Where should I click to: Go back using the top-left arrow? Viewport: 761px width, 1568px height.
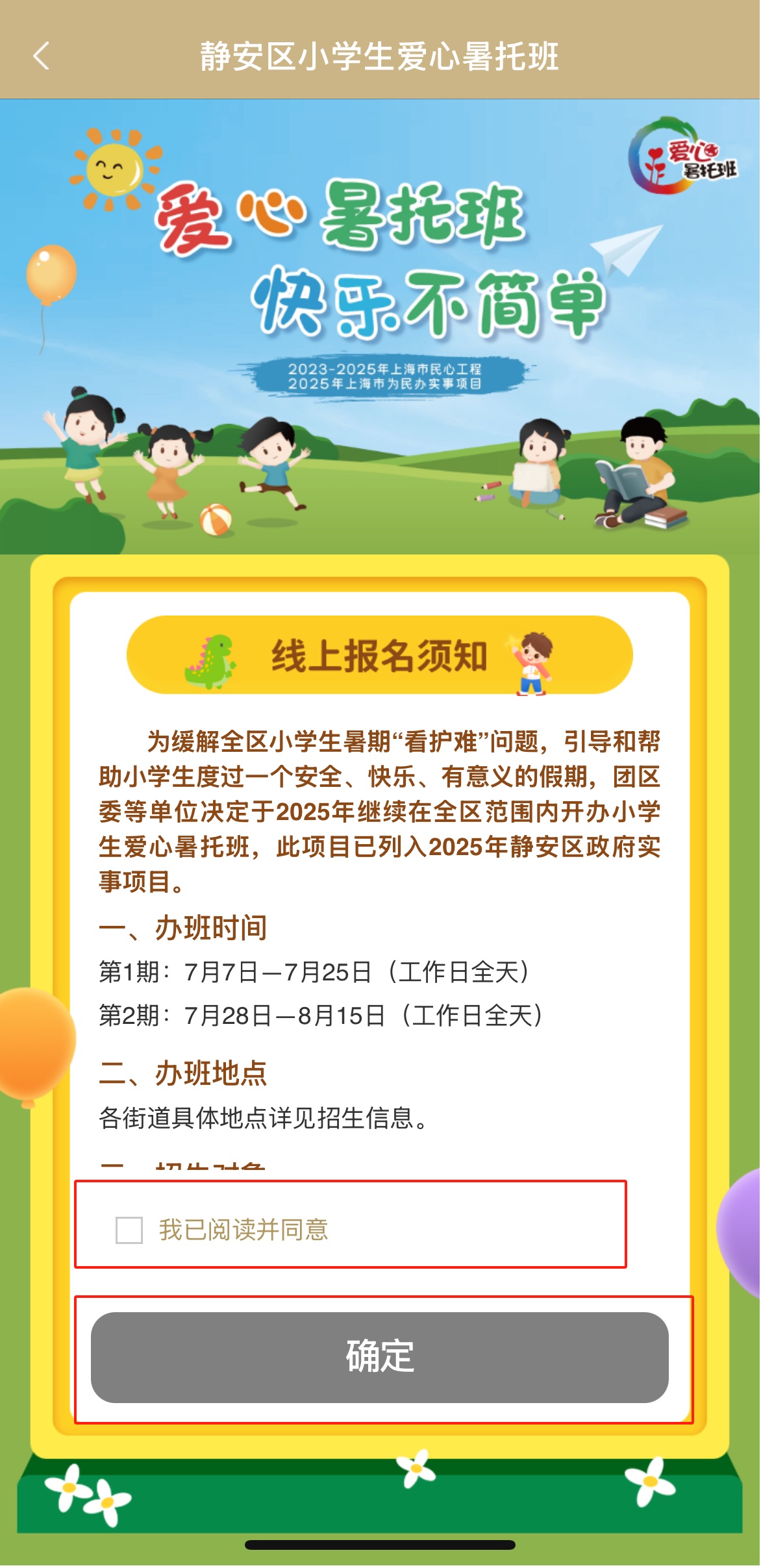point(42,56)
